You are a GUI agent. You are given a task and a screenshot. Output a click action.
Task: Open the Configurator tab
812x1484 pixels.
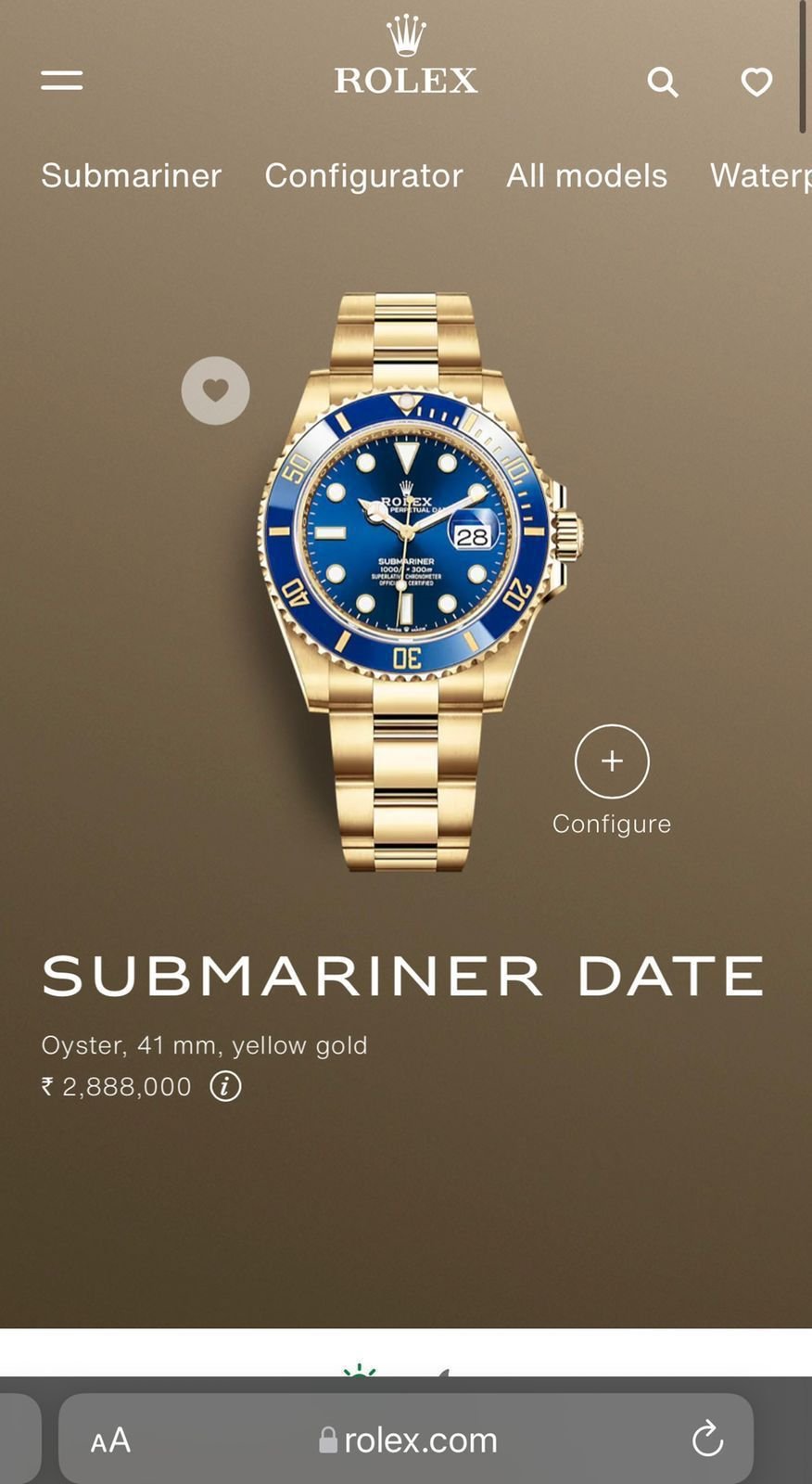[x=363, y=175]
